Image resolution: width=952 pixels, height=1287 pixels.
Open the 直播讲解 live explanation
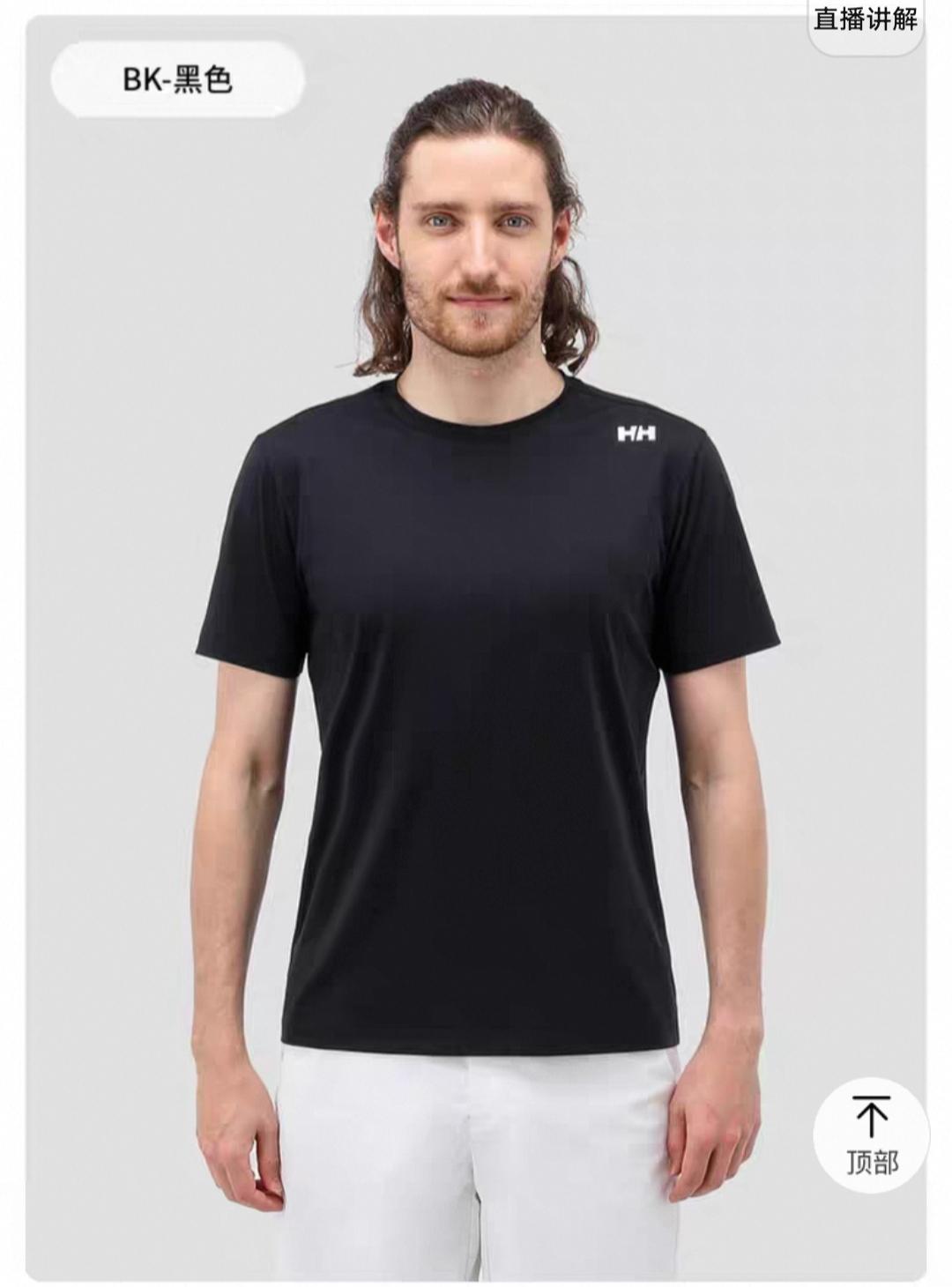coord(865,21)
